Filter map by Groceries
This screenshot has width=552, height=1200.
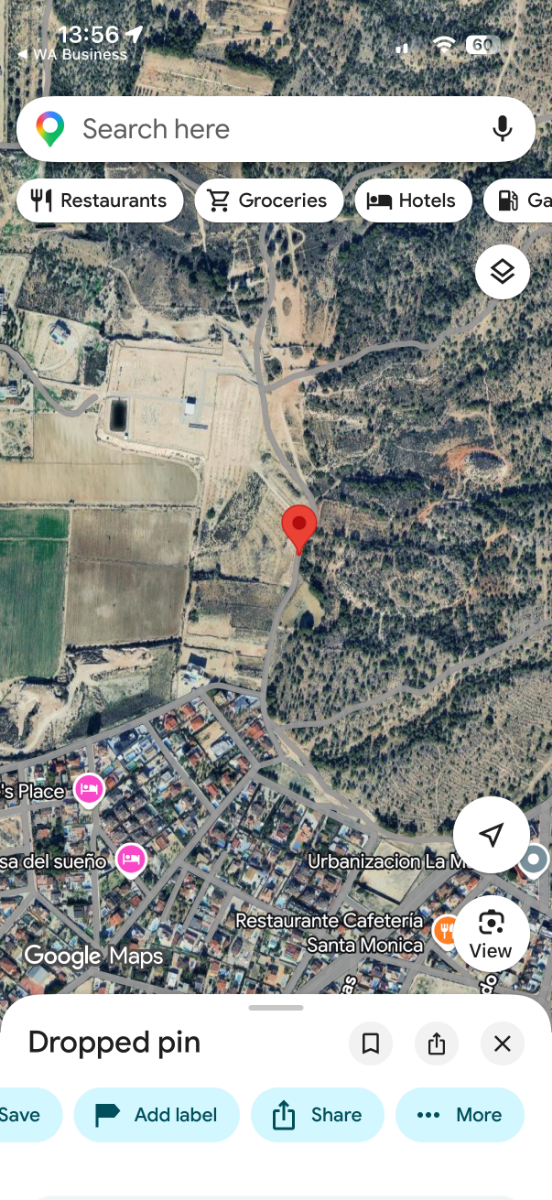point(269,200)
